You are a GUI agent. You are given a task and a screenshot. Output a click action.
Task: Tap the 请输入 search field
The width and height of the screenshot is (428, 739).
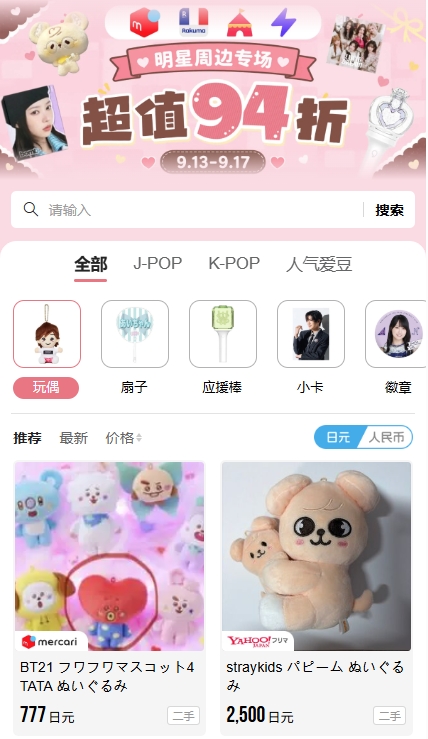click(x=203, y=210)
